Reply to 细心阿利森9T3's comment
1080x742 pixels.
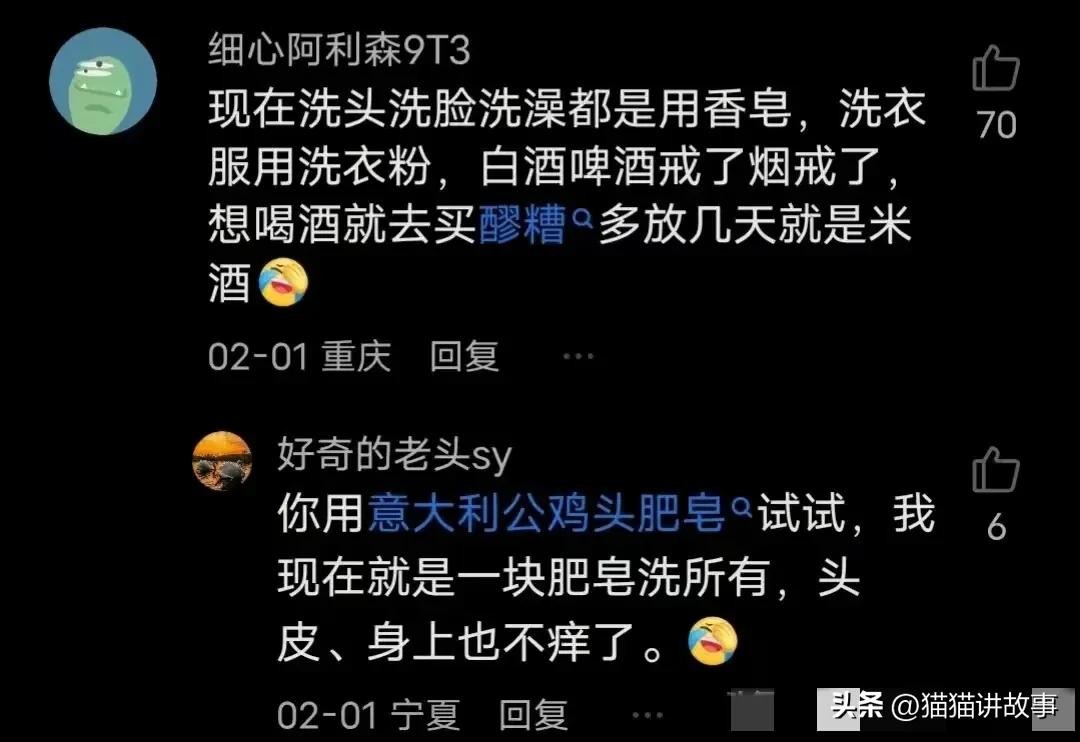point(464,356)
